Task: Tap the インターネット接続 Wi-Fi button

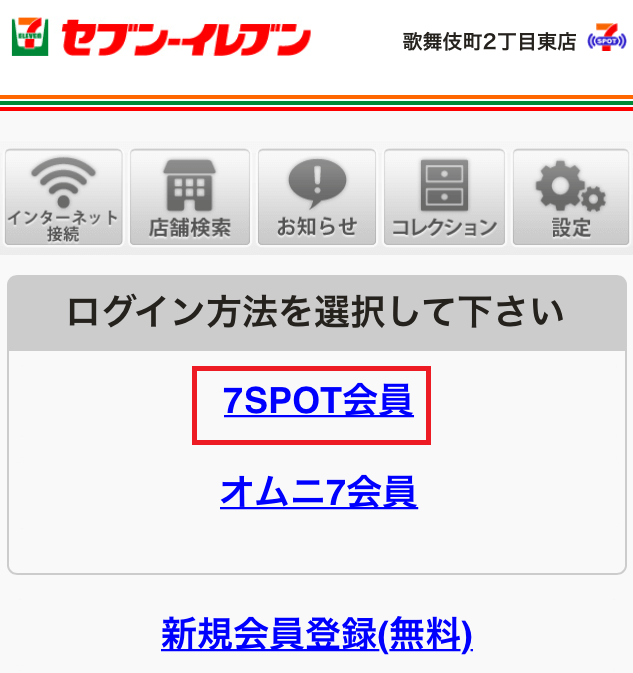Action: point(63,198)
